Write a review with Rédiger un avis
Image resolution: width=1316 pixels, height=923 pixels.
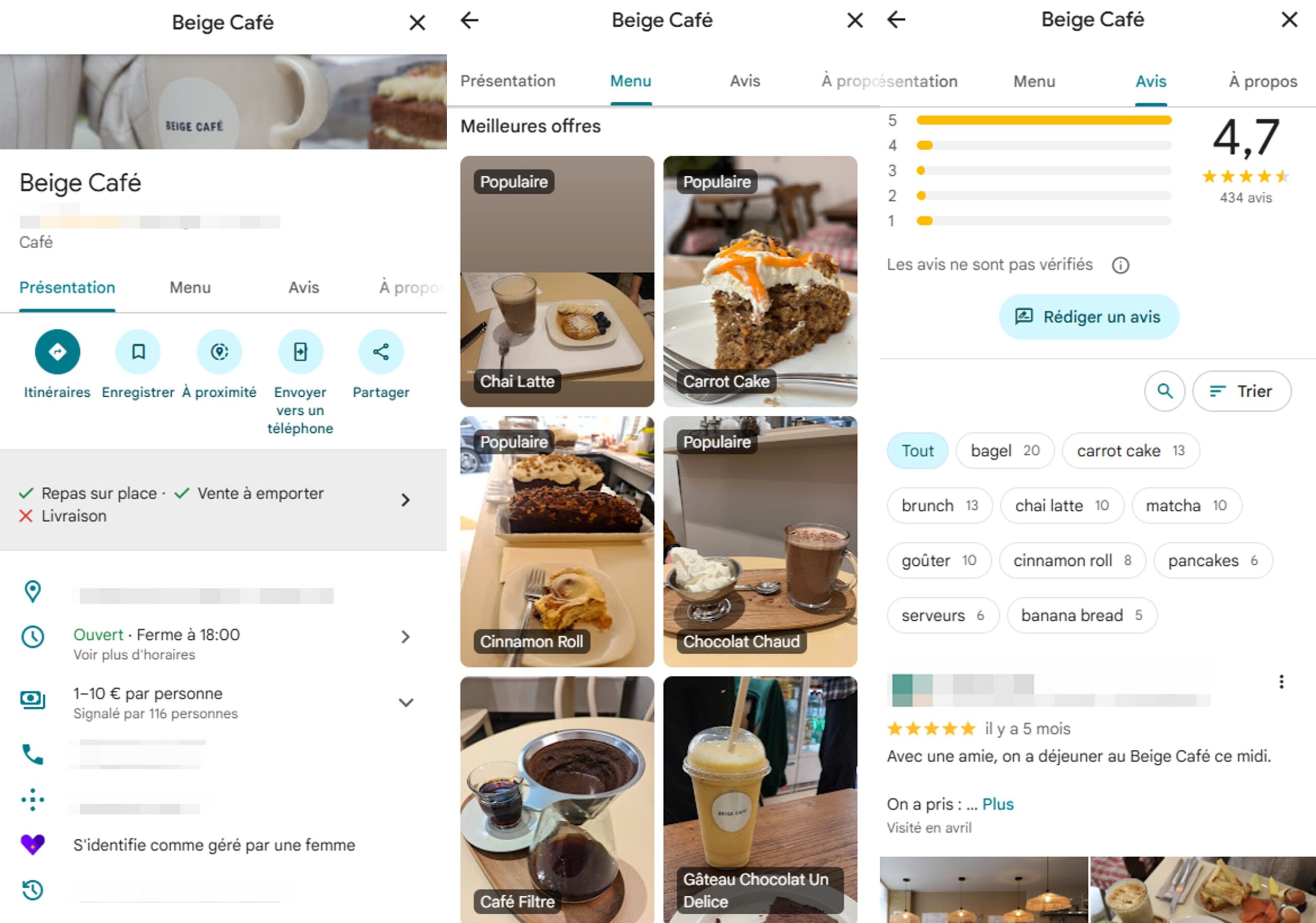(1089, 317)
